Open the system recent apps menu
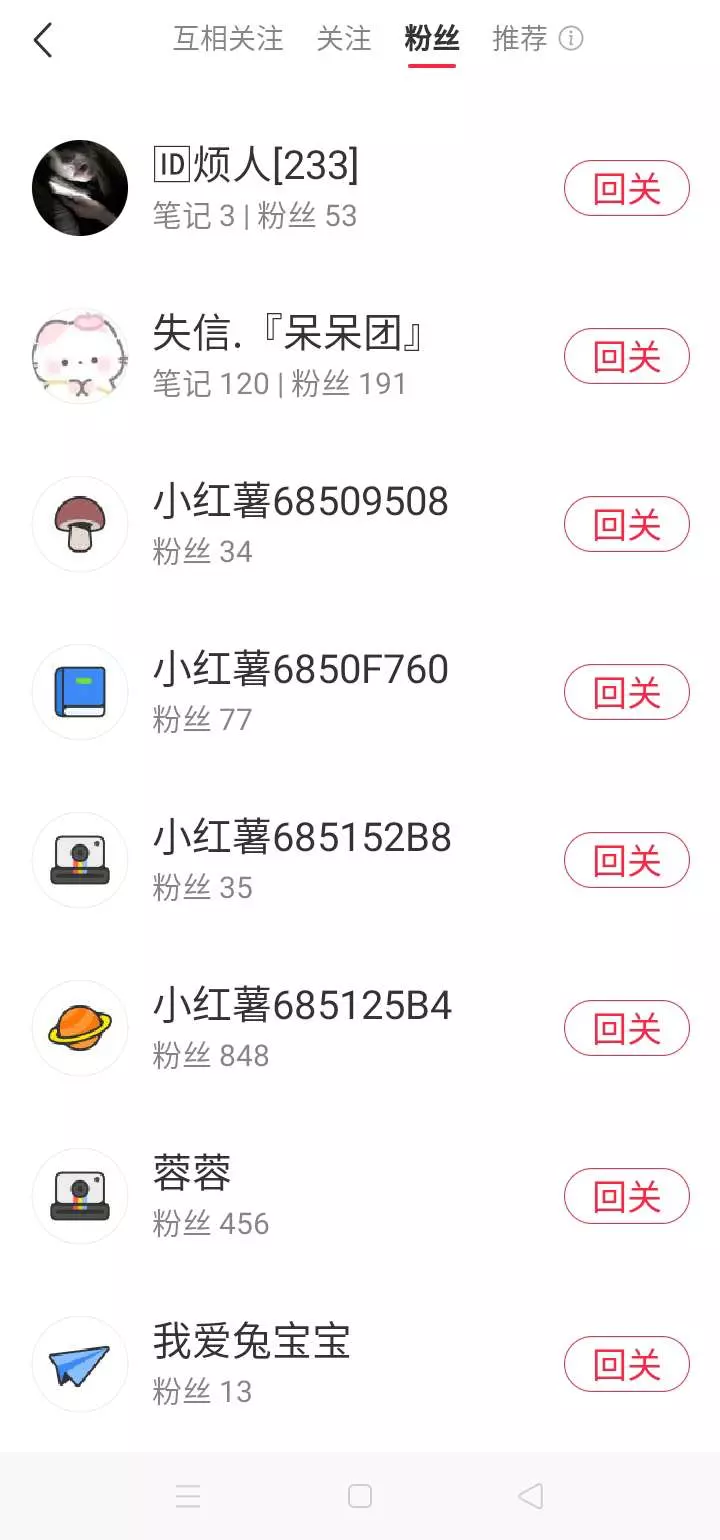 pos(188,1496)
